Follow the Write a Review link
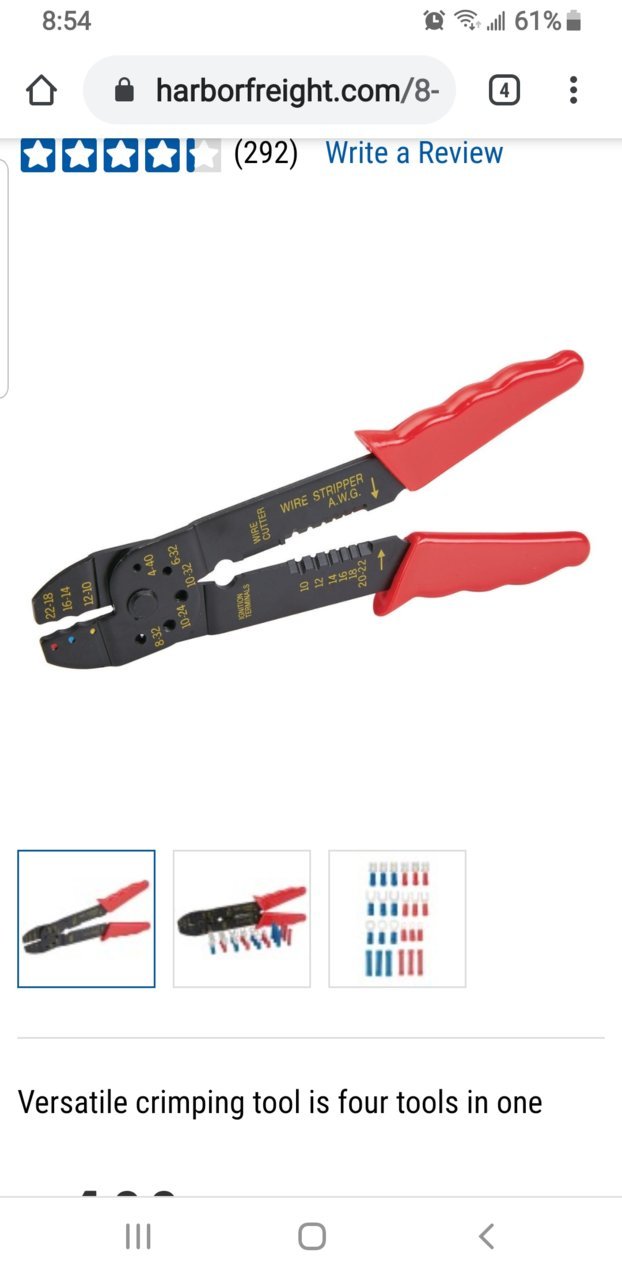The height and width of the screenshot is (1279, 622). 414,153
